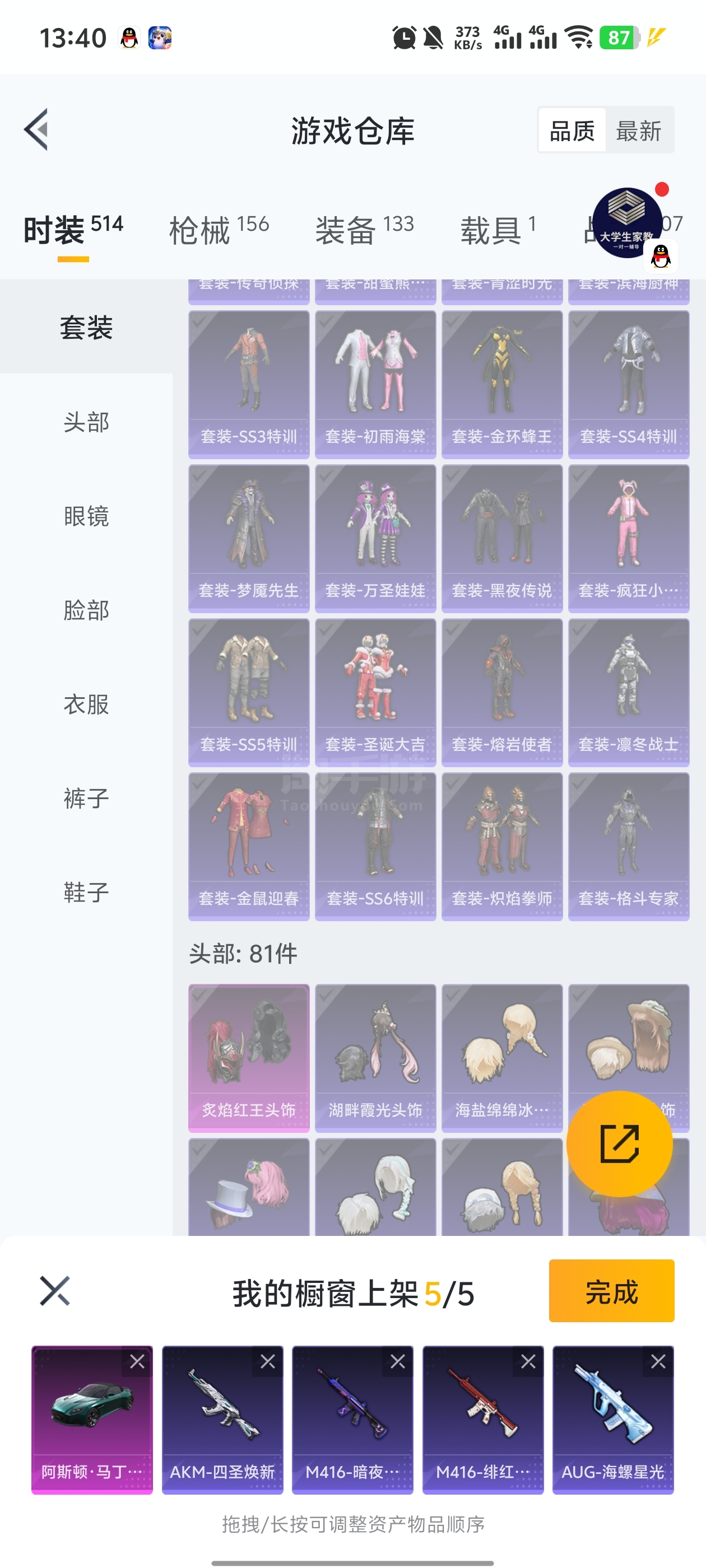
Task: Select the 炙焰红王头饰 item
Action: (x=249, y=1058)
